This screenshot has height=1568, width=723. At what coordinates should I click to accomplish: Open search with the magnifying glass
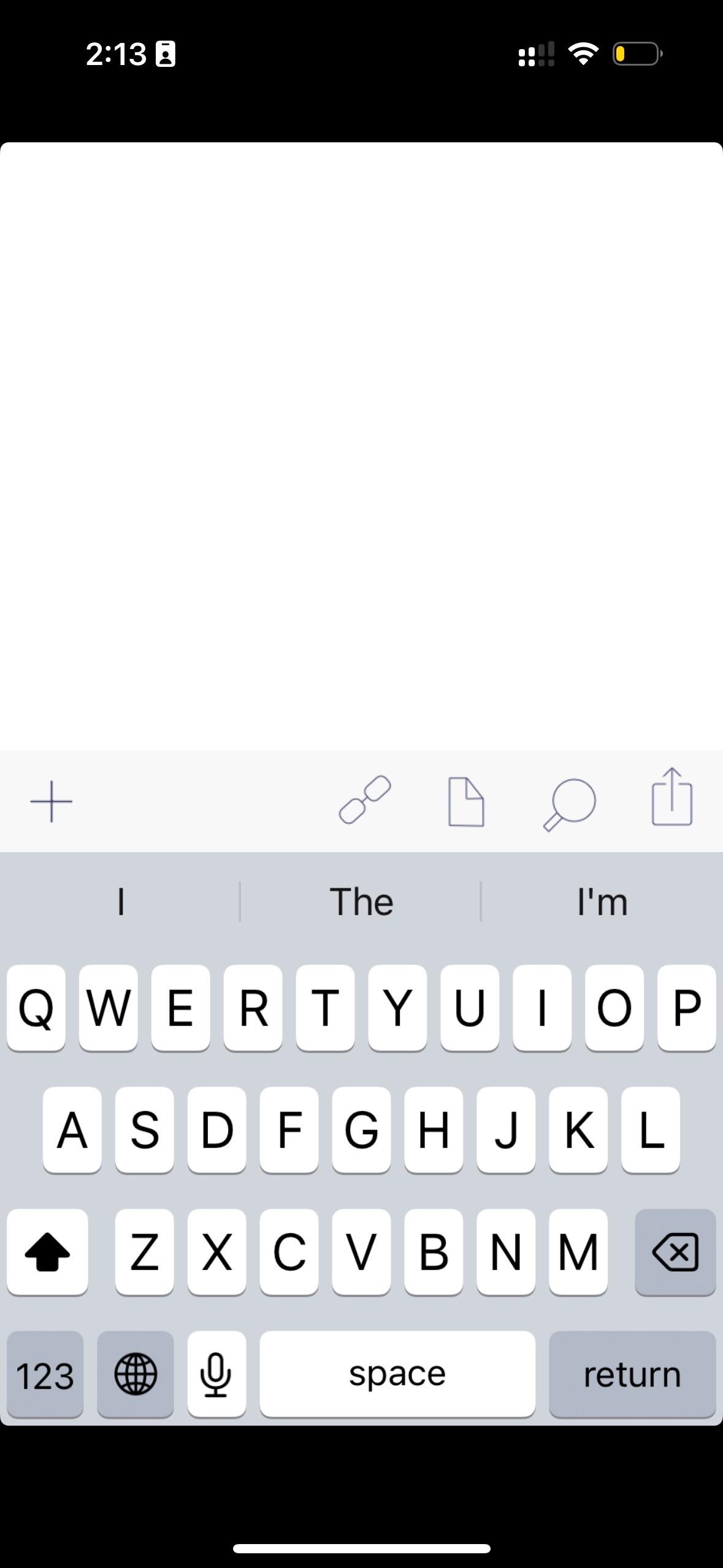(x=569, y=804)
